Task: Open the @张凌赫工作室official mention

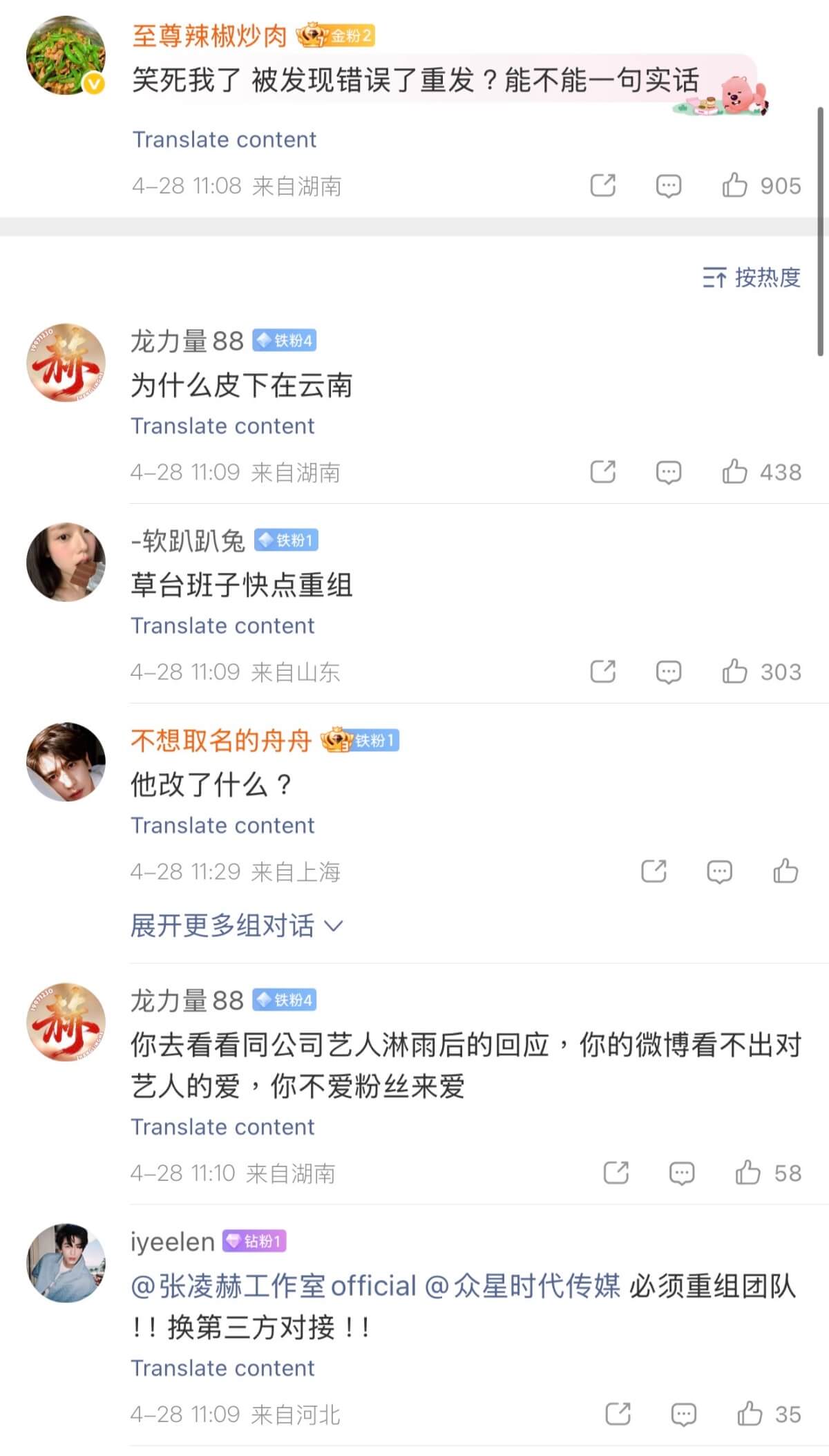Action: 274,1287
